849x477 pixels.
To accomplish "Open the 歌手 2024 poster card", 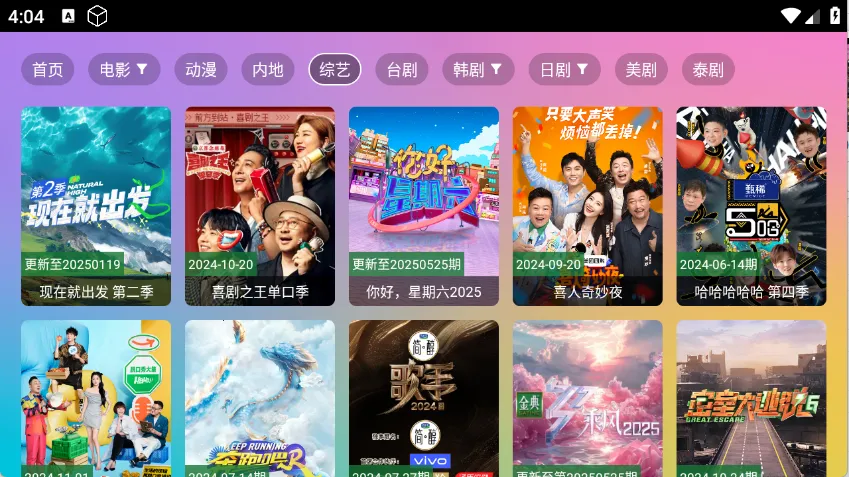I will [424, 400].
